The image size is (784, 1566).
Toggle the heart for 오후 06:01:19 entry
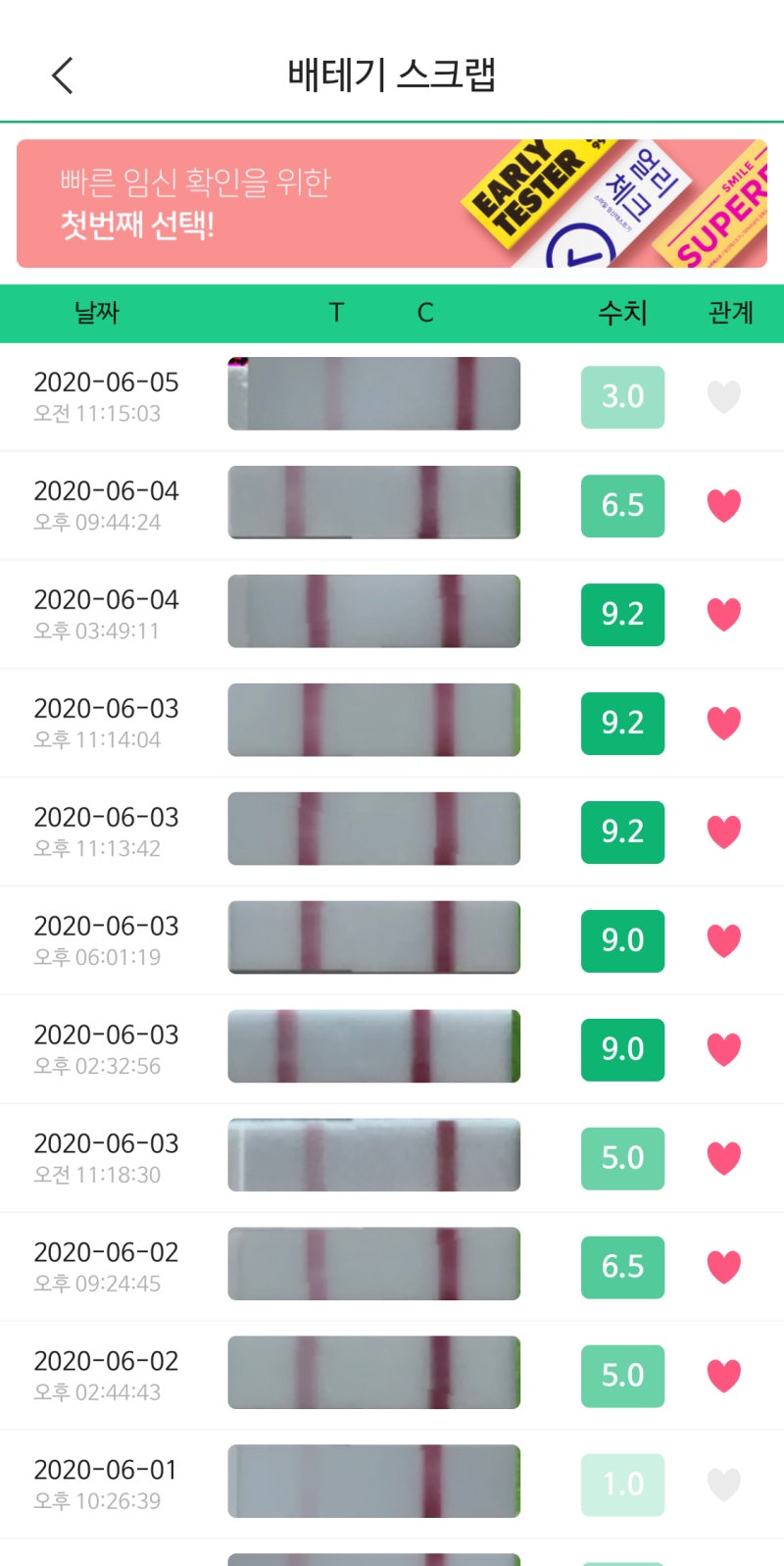click(x=724, y=941)
